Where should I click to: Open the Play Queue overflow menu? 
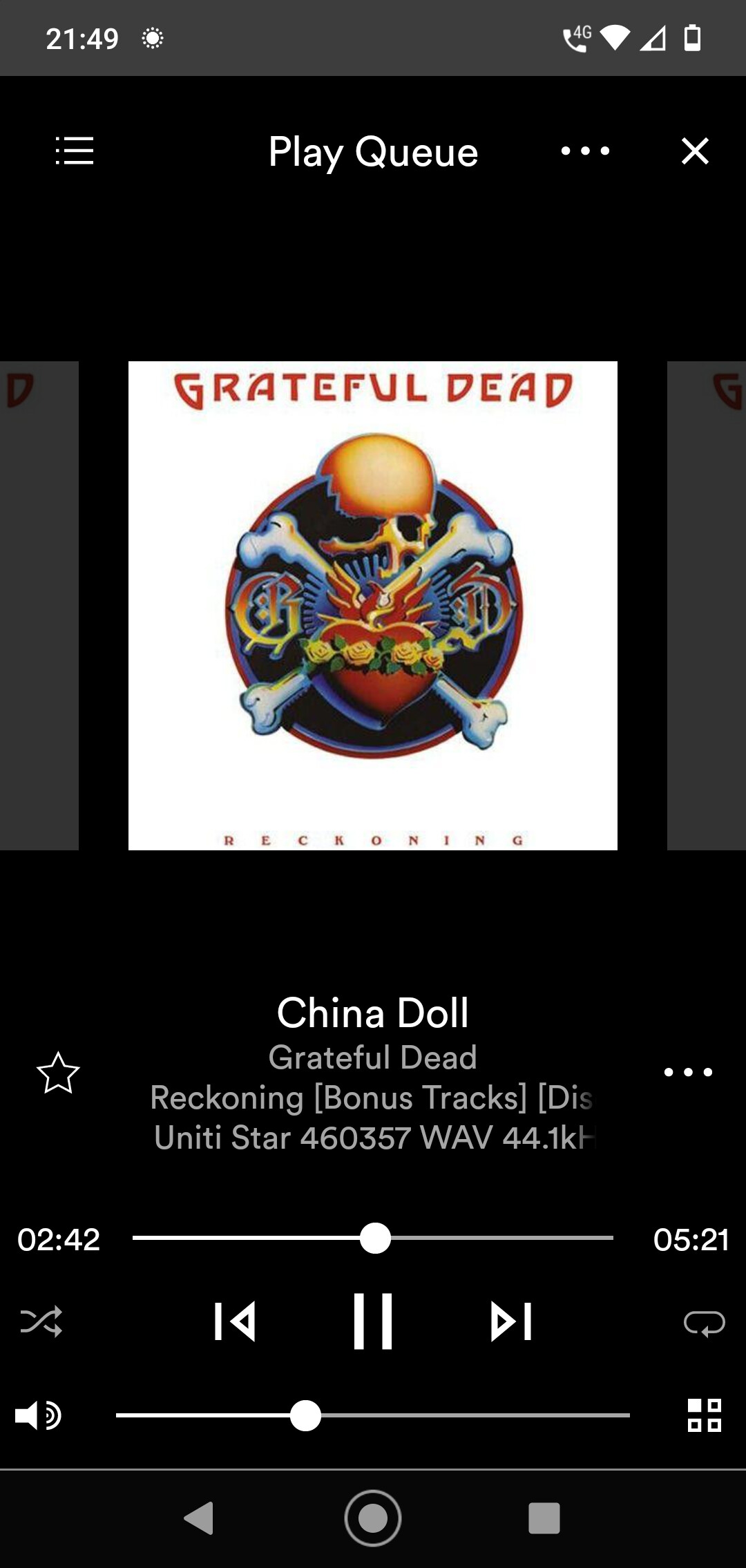pyautogui.click(x=585, y=151)
